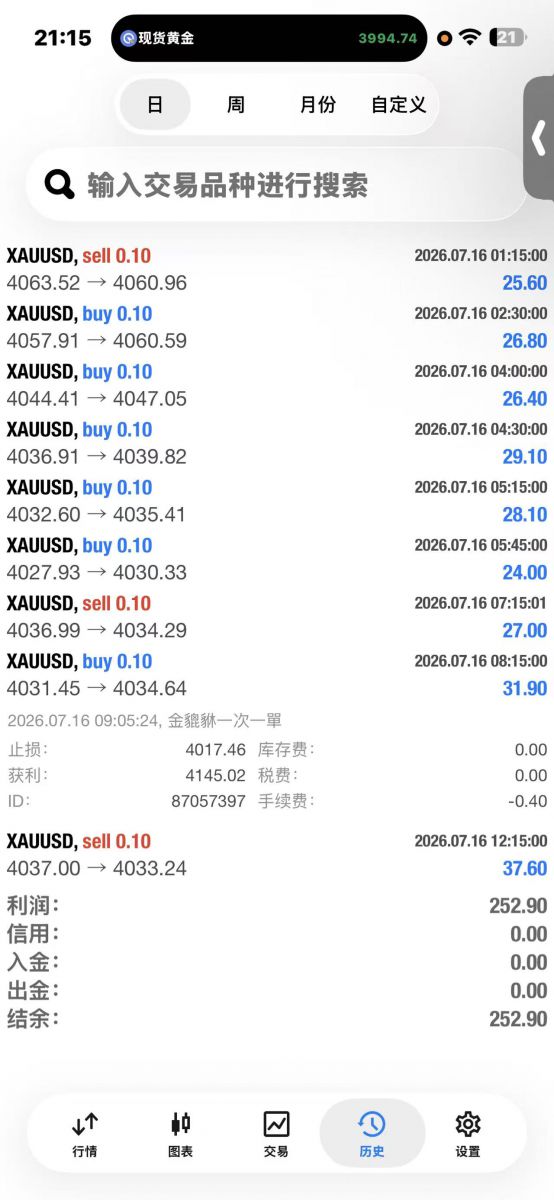This screenshot has height=1200, width=554.
Task: Expand the buy trade closed at 02:30:00
Action: coord(277,327)
